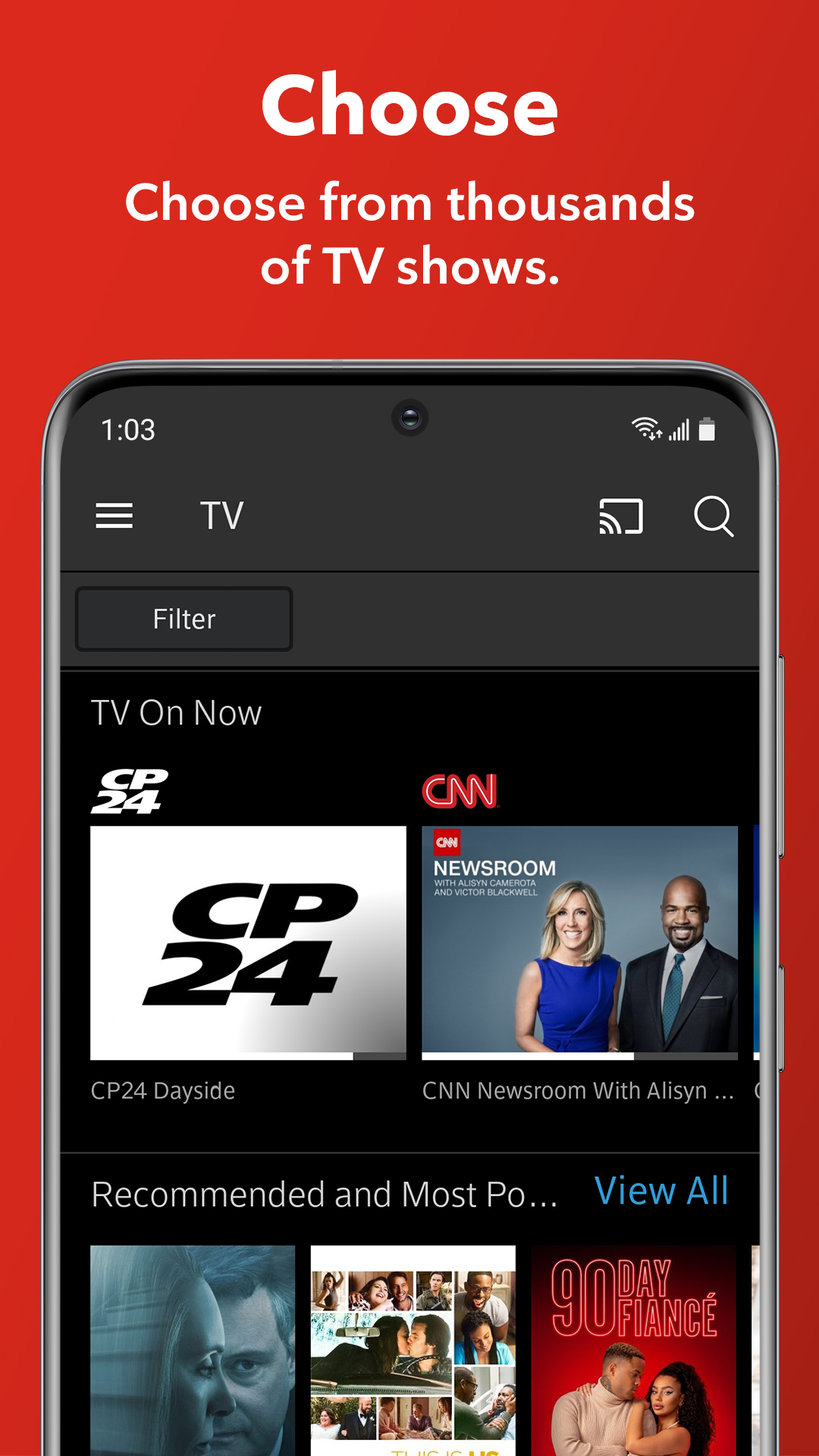Tap the cellular signal indicator

[x=678, y=429]
